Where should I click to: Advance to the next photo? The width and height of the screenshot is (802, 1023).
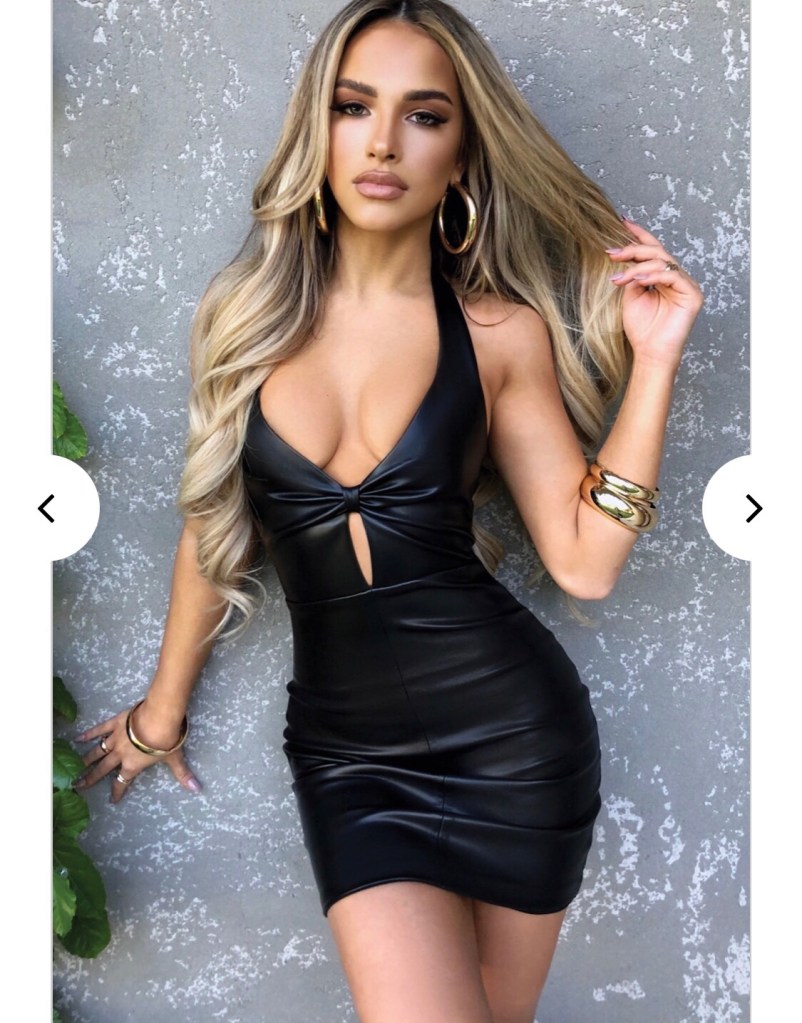point(753,508)
